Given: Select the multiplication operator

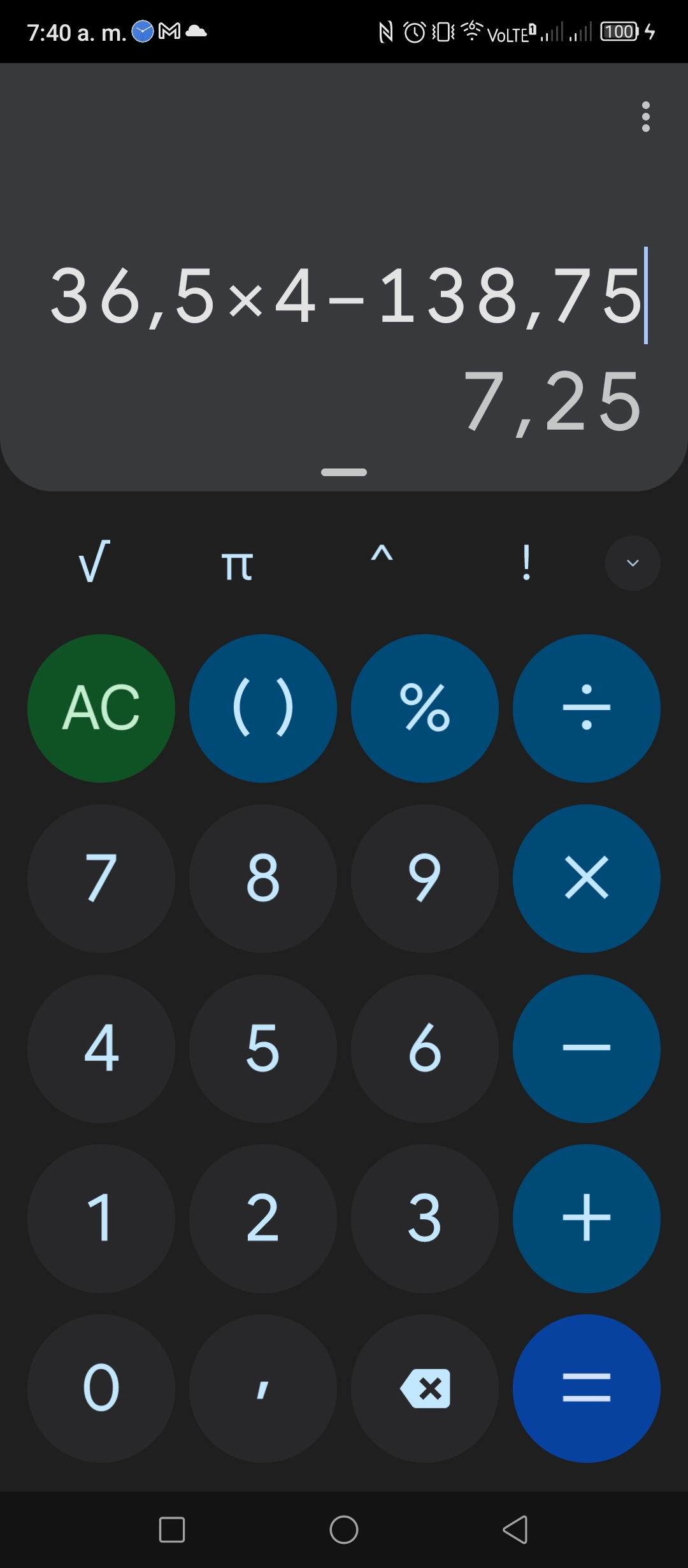Looking at the screenshot, I should 587,878.
